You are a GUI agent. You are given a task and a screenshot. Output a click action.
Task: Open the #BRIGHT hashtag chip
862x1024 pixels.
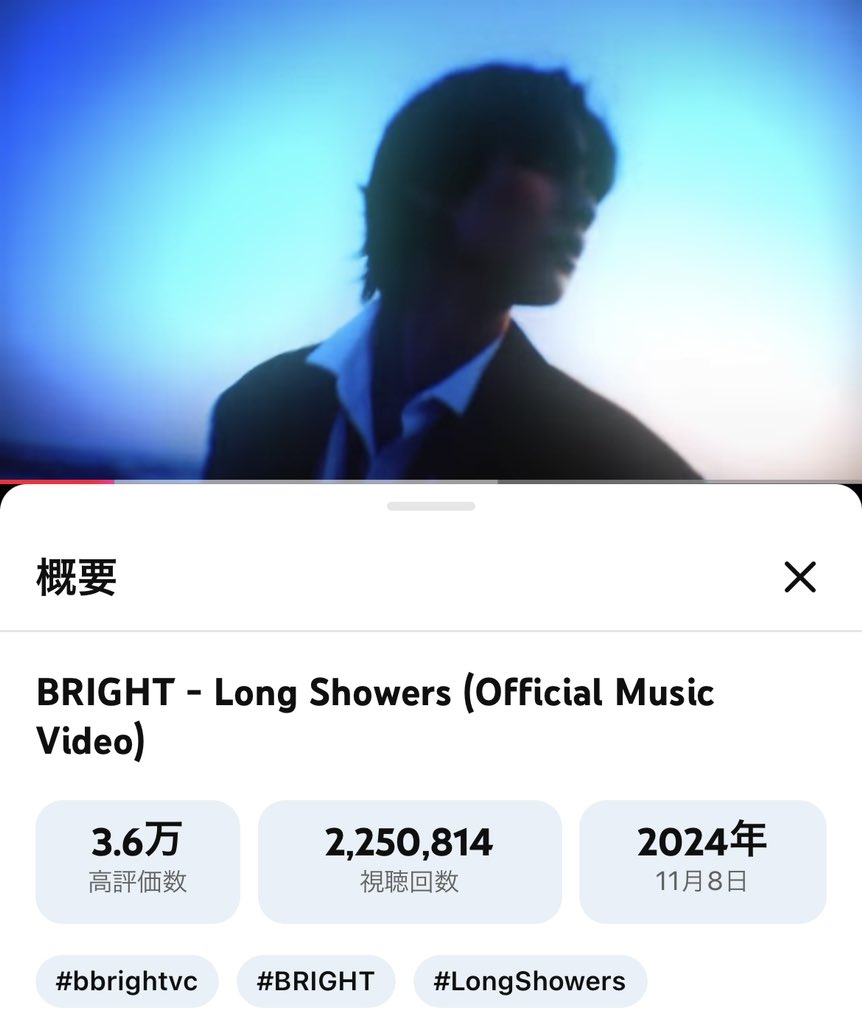pos(315,981)
